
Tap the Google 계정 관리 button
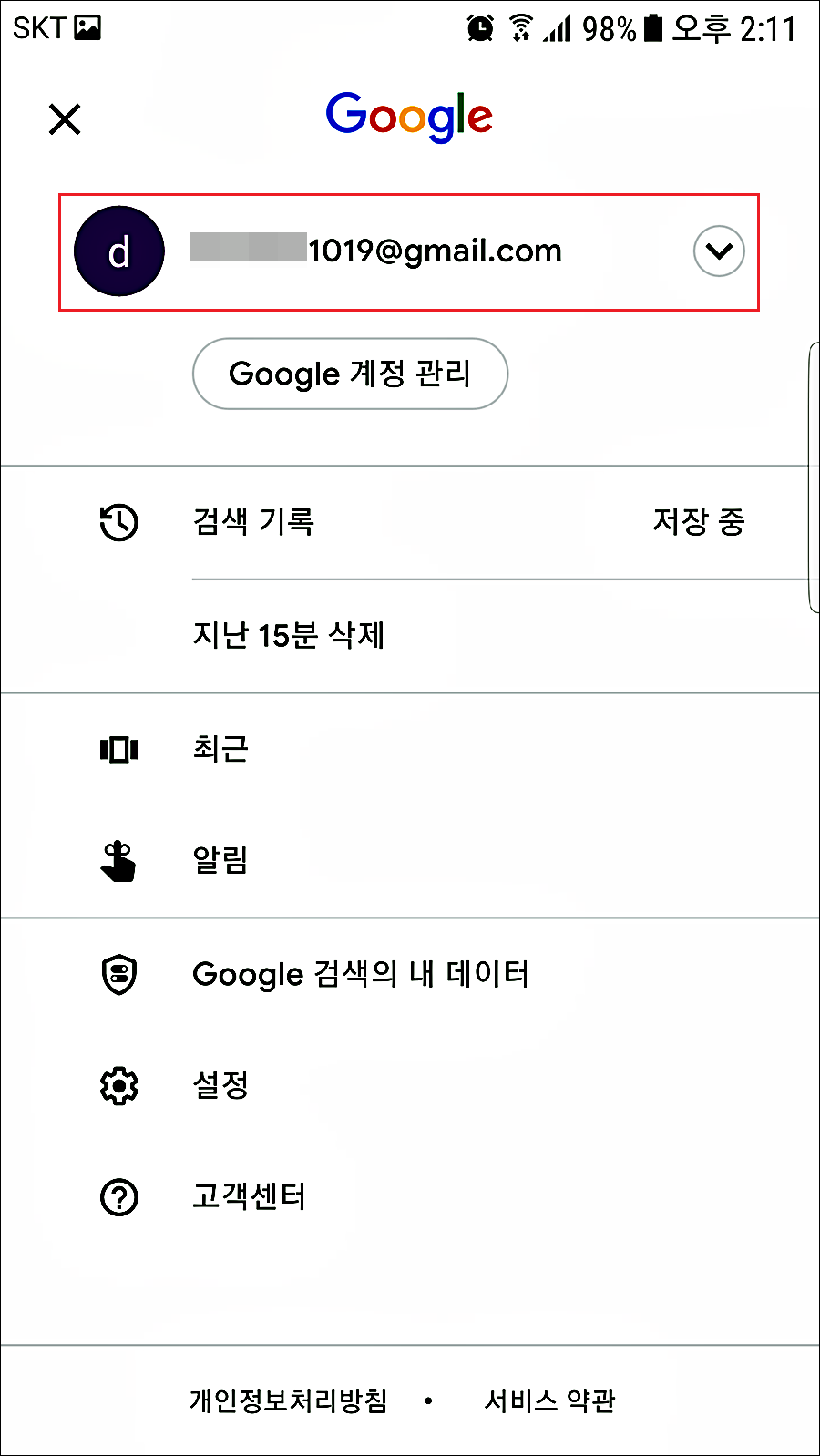coord(350,374)
